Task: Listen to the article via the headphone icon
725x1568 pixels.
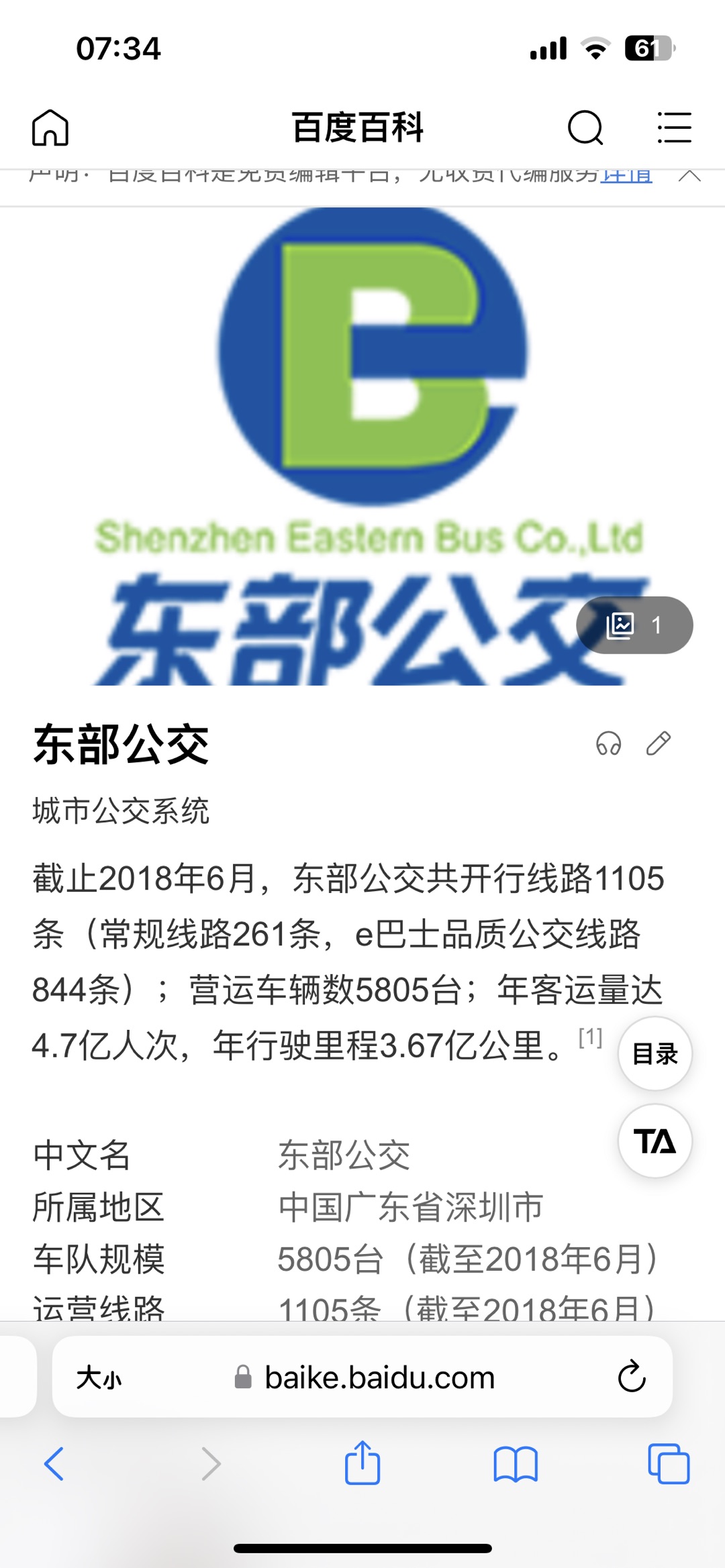Action: (x=609, y=743)
